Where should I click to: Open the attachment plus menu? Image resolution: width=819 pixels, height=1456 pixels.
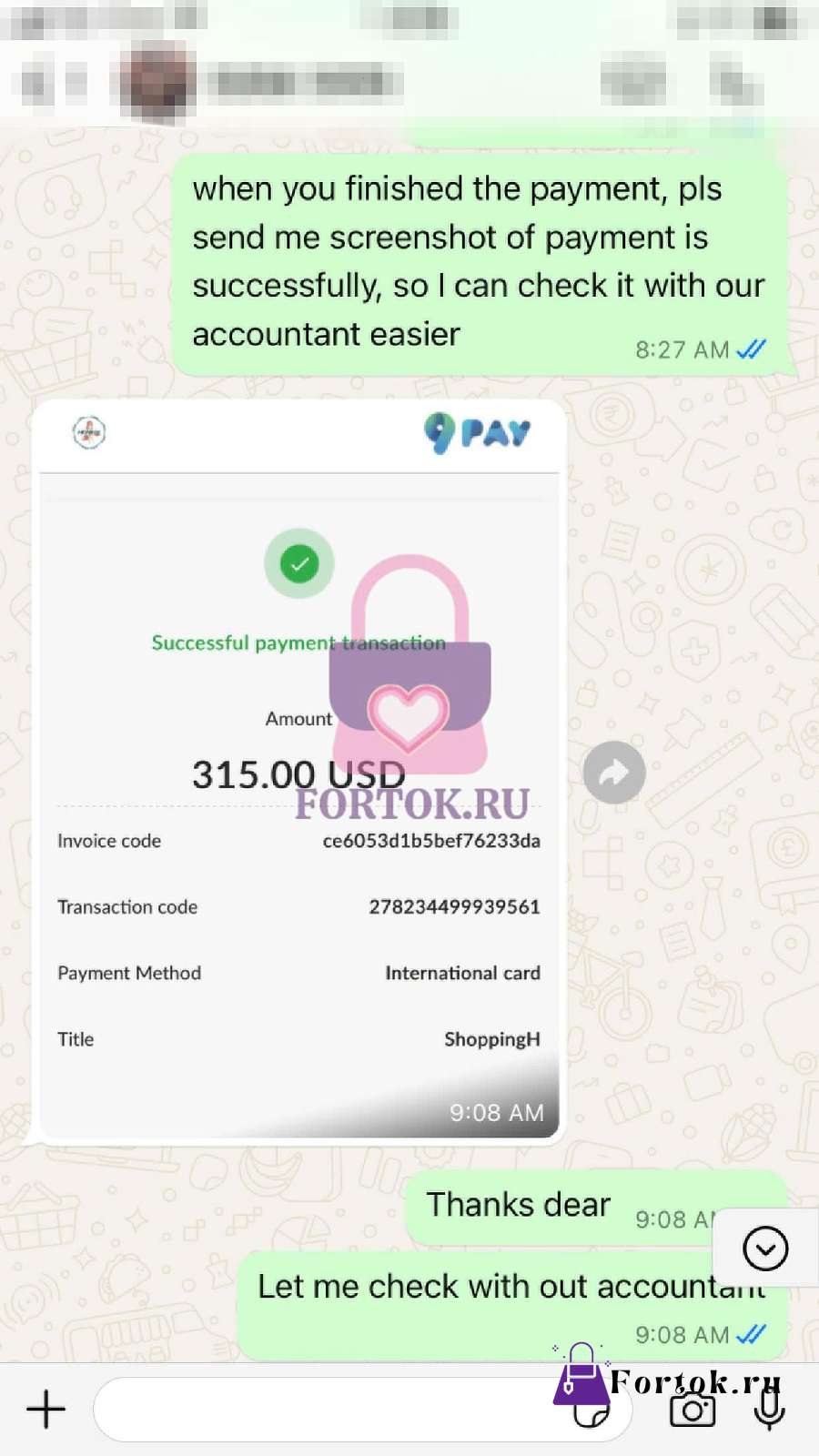(x=45, y=1409)
